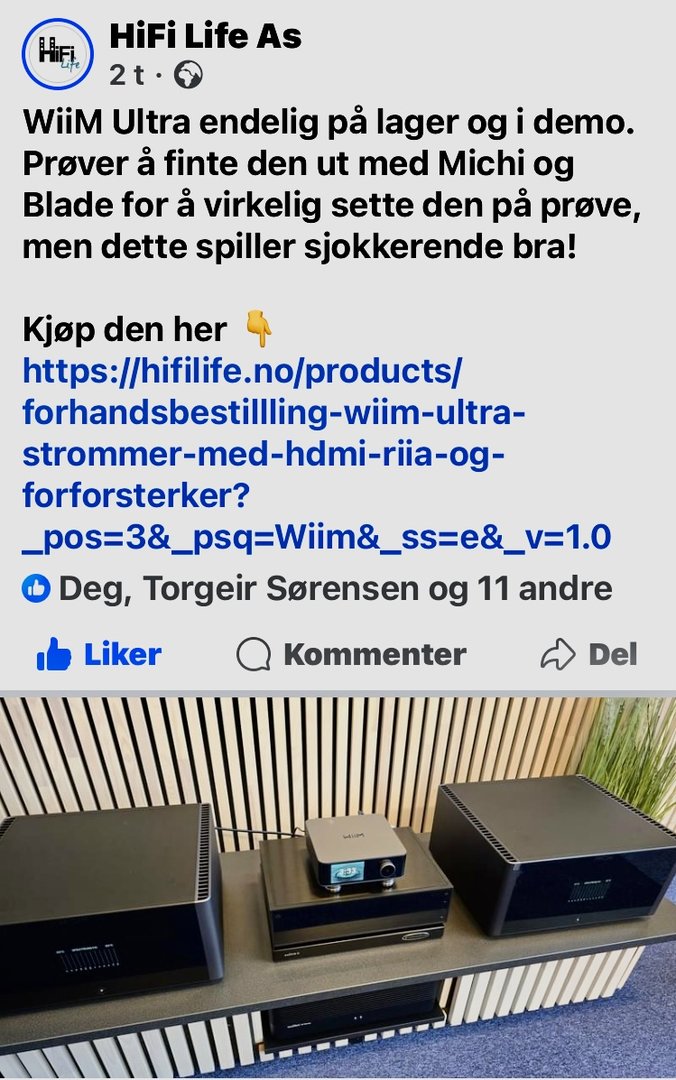The width and height of the screenshot is (676, 1080).
Task: Share the post with Del
Action: click(589, 654)
